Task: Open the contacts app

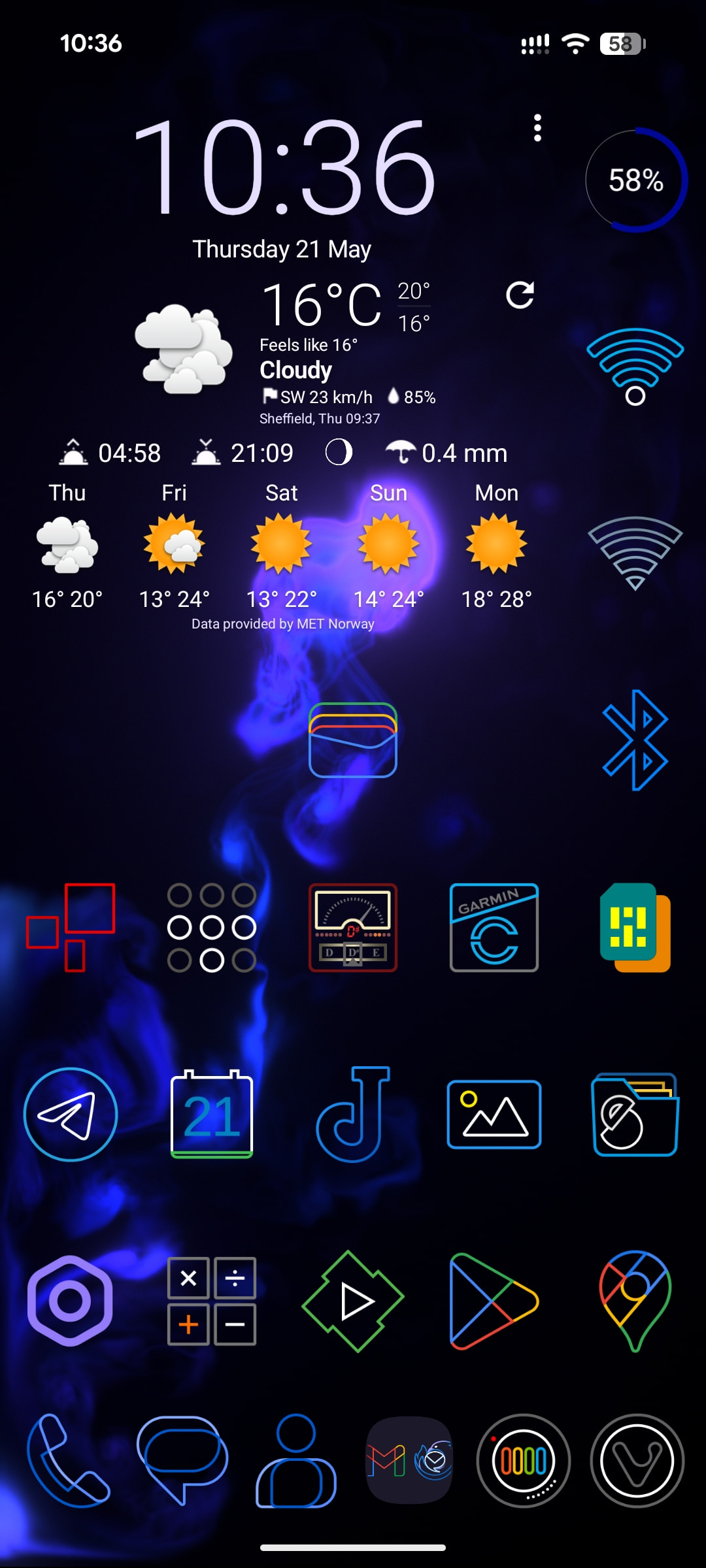Action: coord(296,1461)
